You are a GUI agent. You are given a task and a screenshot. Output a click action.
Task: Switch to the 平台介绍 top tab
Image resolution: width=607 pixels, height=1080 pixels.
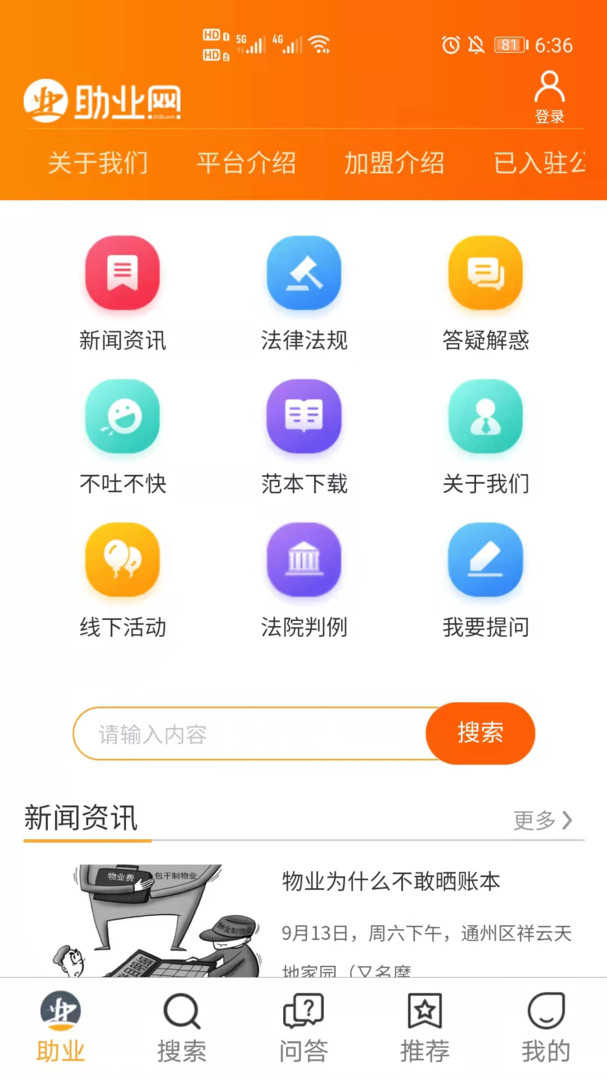tap(246, 163)
